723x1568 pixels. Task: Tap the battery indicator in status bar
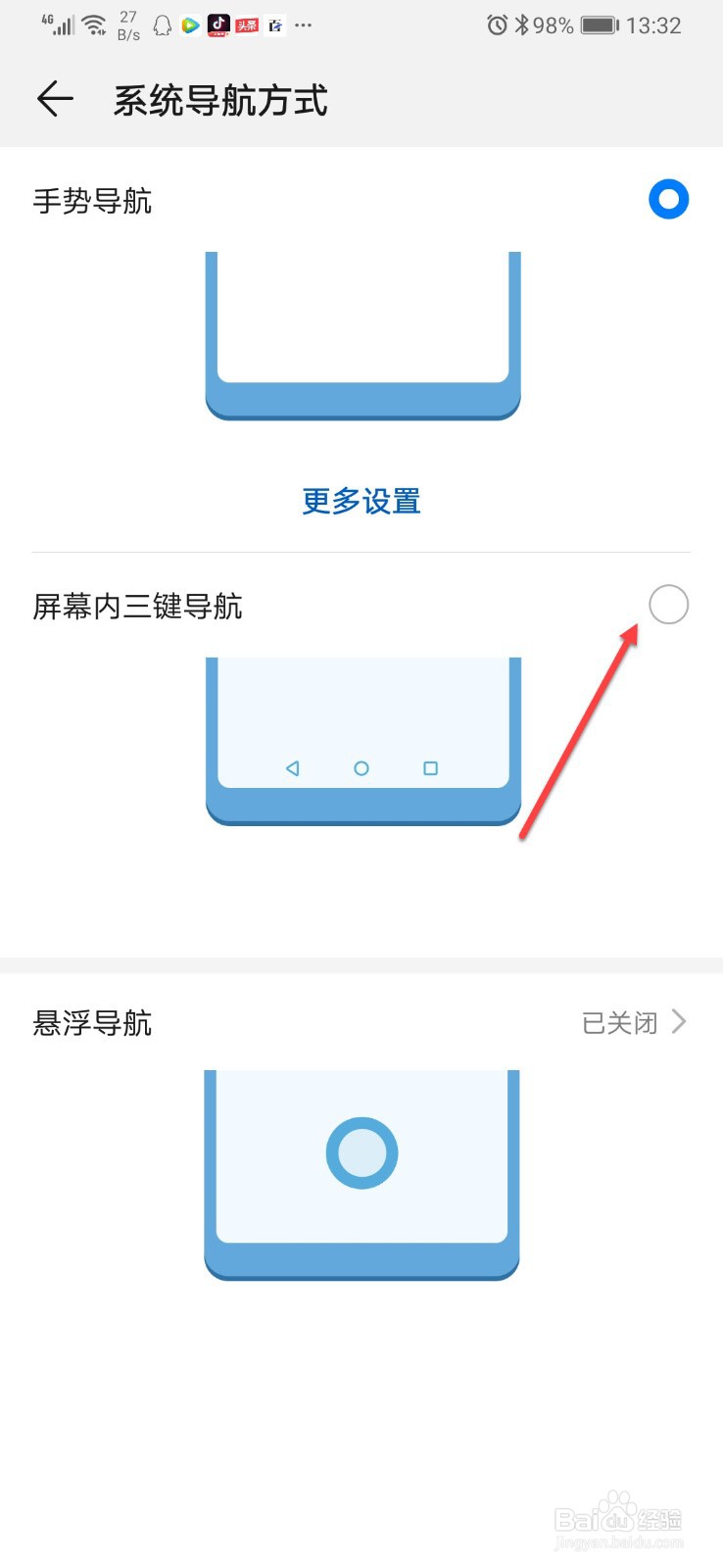pyautogui.click(x=598, y=24)
